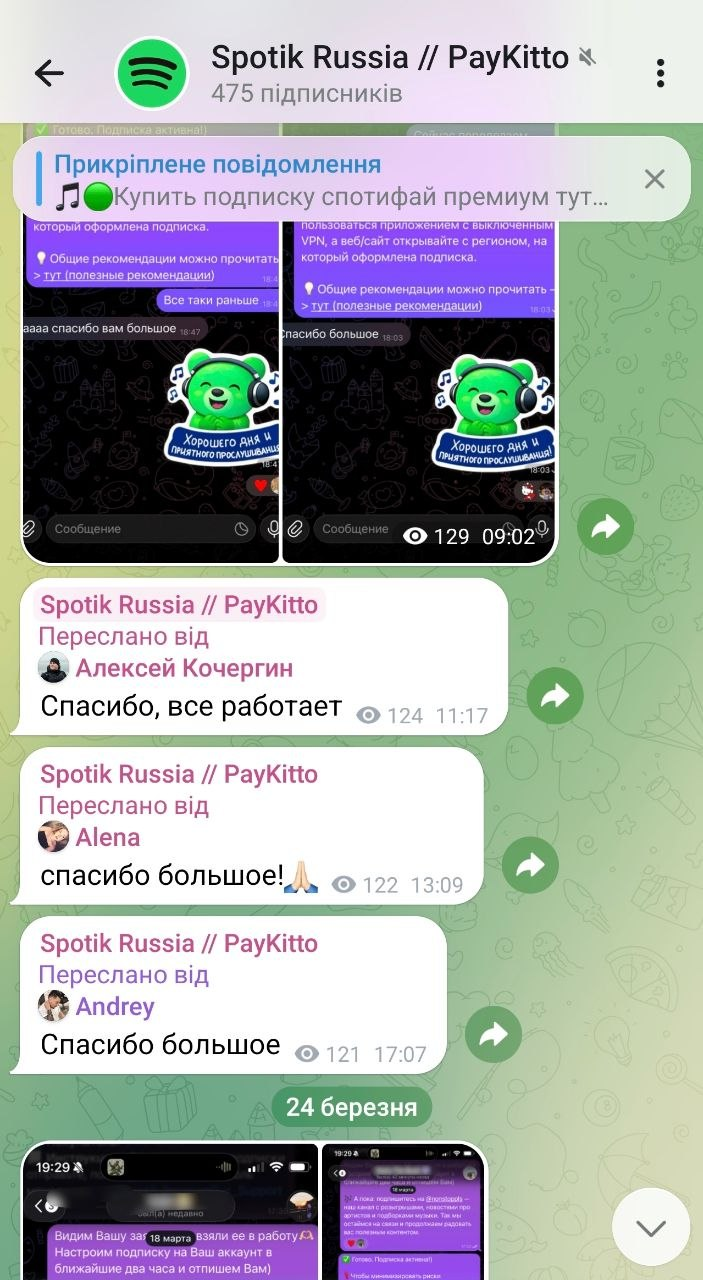Share the post with screenshot images
This screenshot has width=703, height=1280.
point(605,527)
